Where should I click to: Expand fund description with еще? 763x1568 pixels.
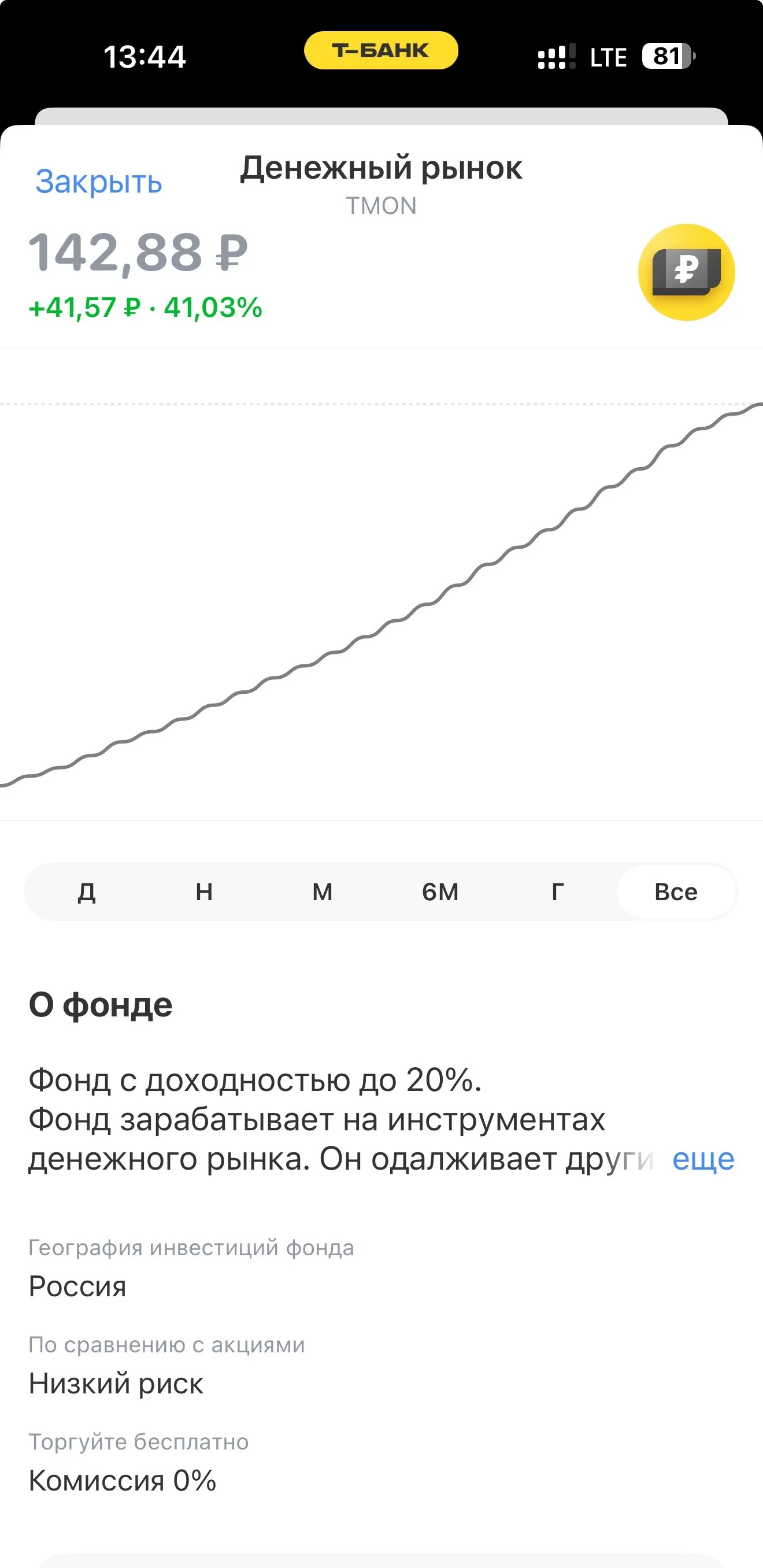click(703, 1158)
